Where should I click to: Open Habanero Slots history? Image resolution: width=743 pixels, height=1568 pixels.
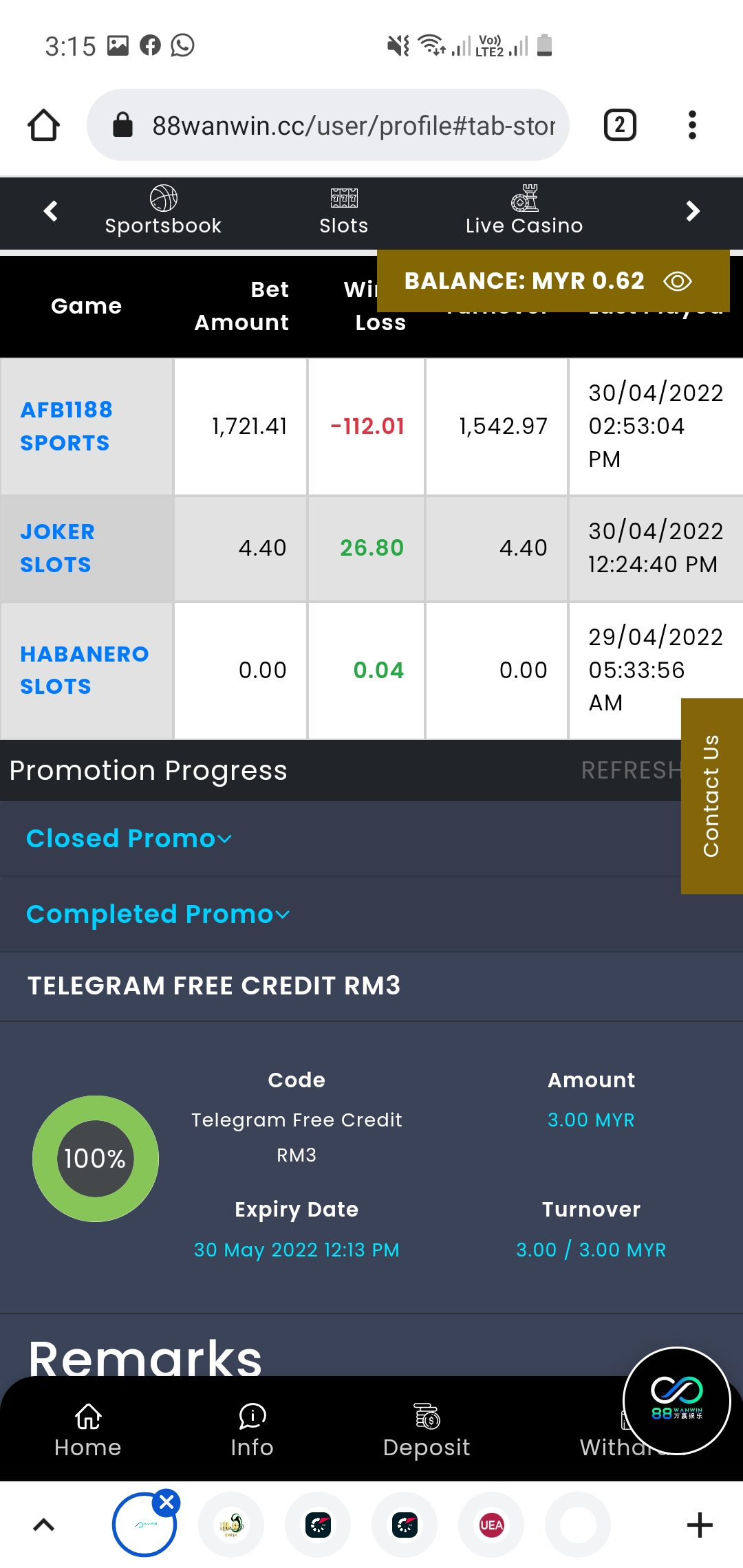click(84, 670)
